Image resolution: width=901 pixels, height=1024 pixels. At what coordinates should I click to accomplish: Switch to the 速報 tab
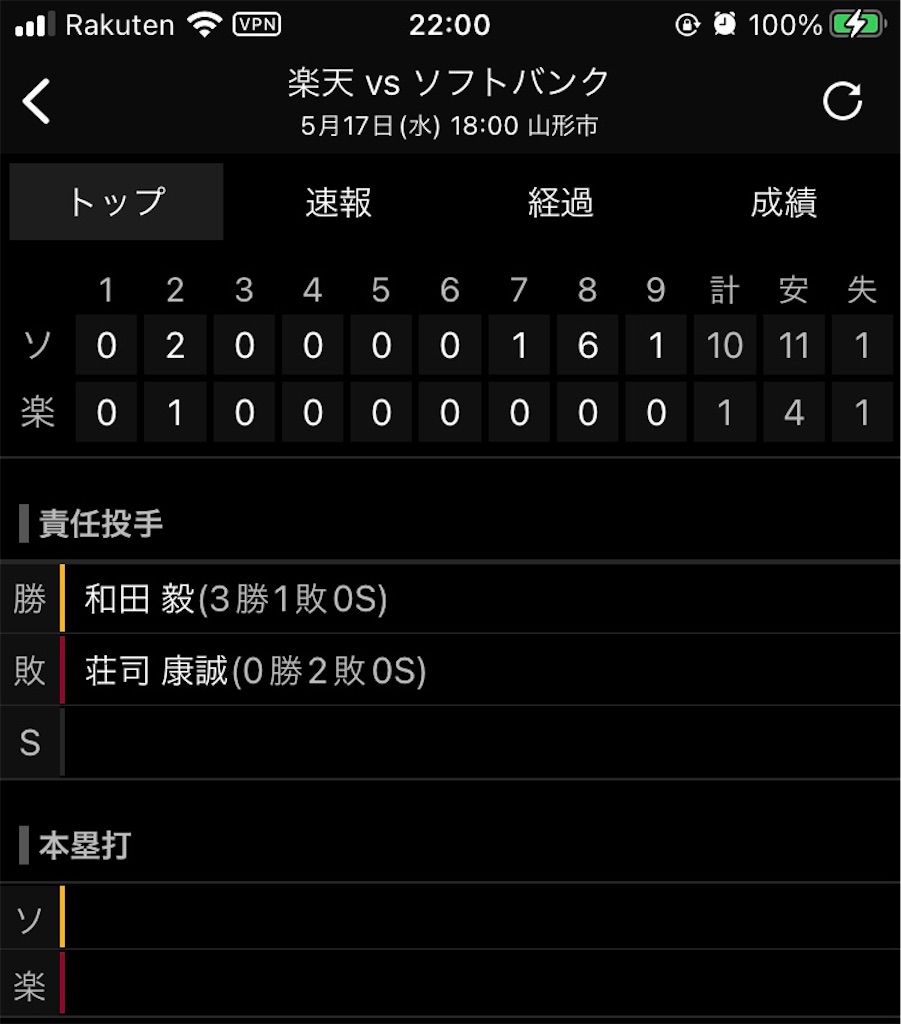point(339,202)
